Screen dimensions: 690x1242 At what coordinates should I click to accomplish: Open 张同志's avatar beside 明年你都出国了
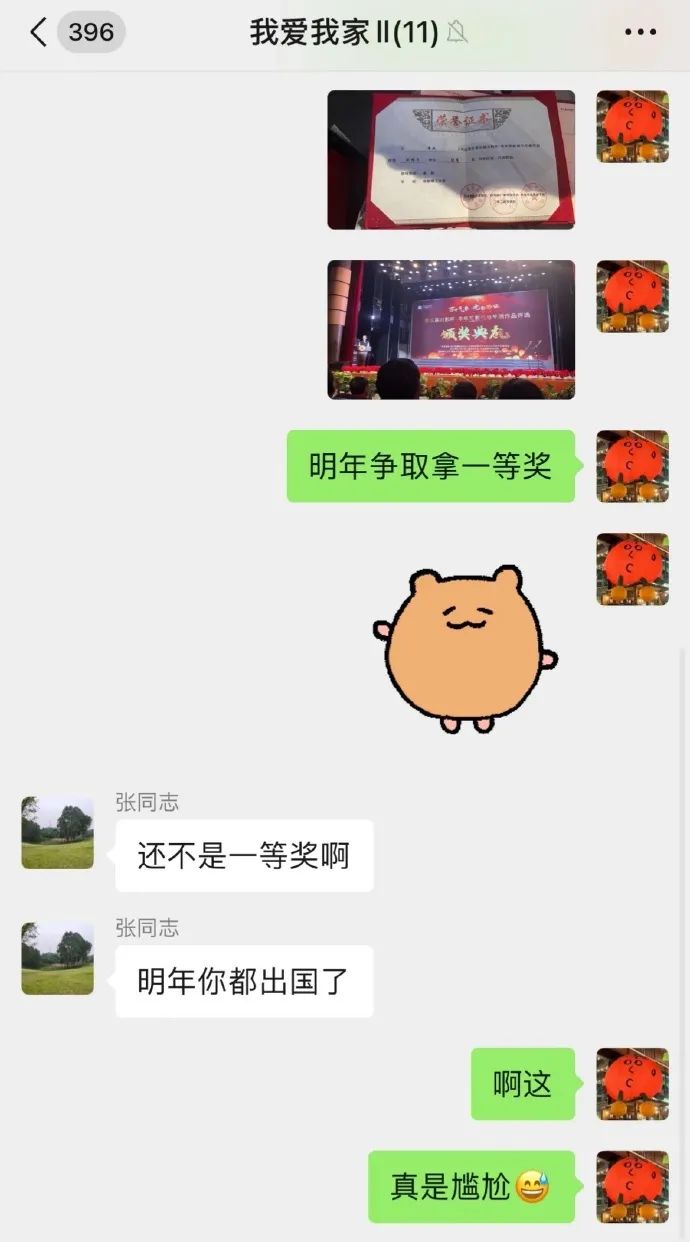(x=57, y=958)
